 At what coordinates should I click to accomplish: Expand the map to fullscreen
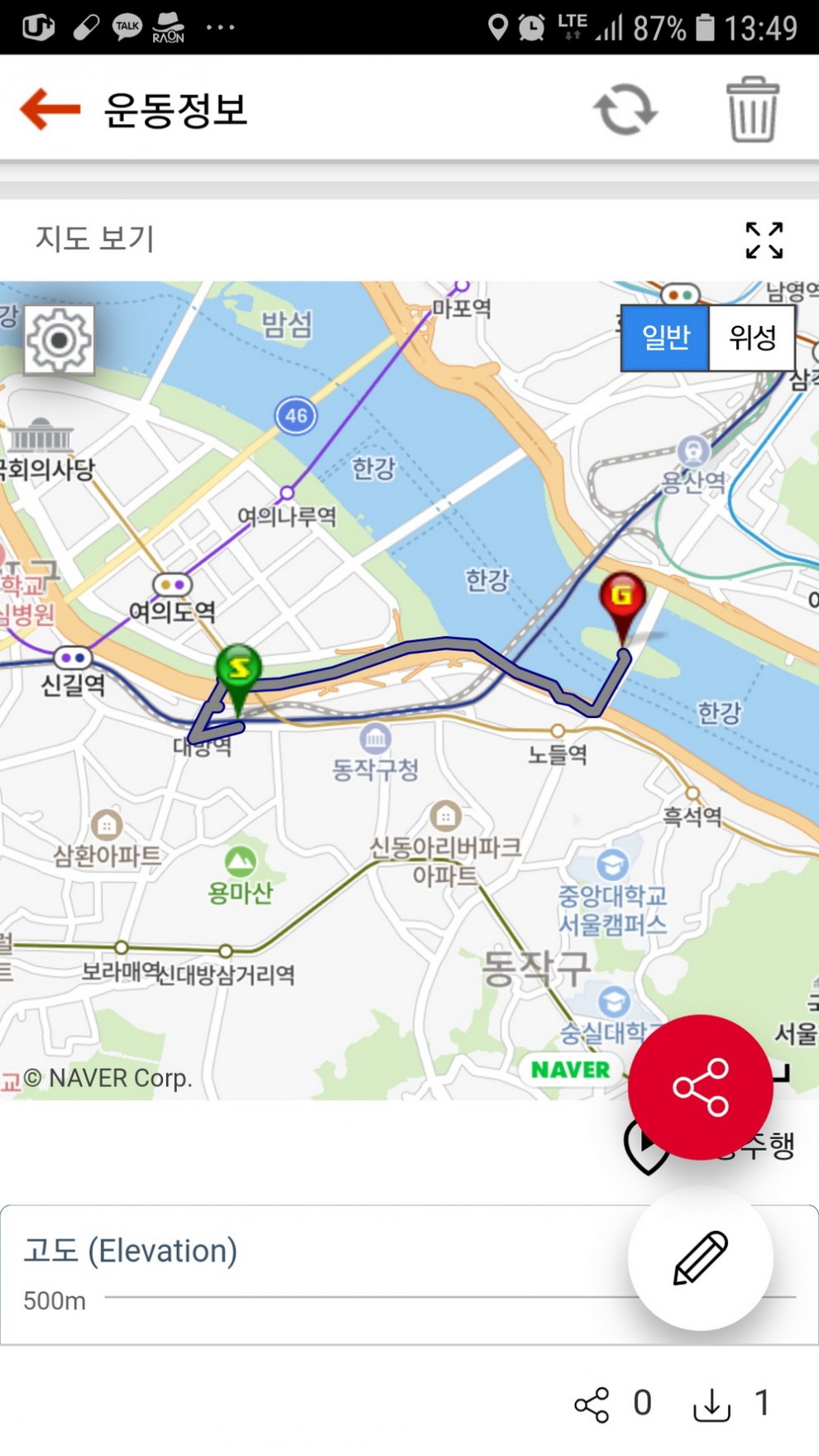(x=764, y=240)
